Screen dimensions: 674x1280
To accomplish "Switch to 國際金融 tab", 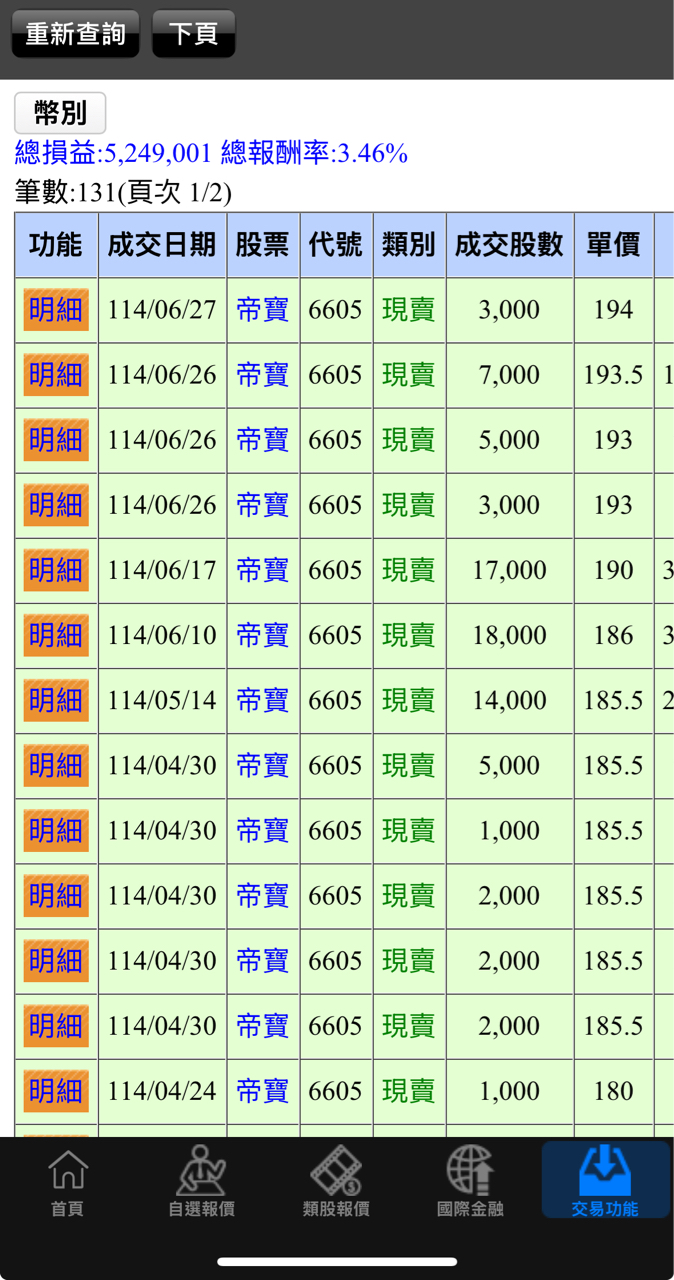I will pyautogui.click(x=470, y=1182).
